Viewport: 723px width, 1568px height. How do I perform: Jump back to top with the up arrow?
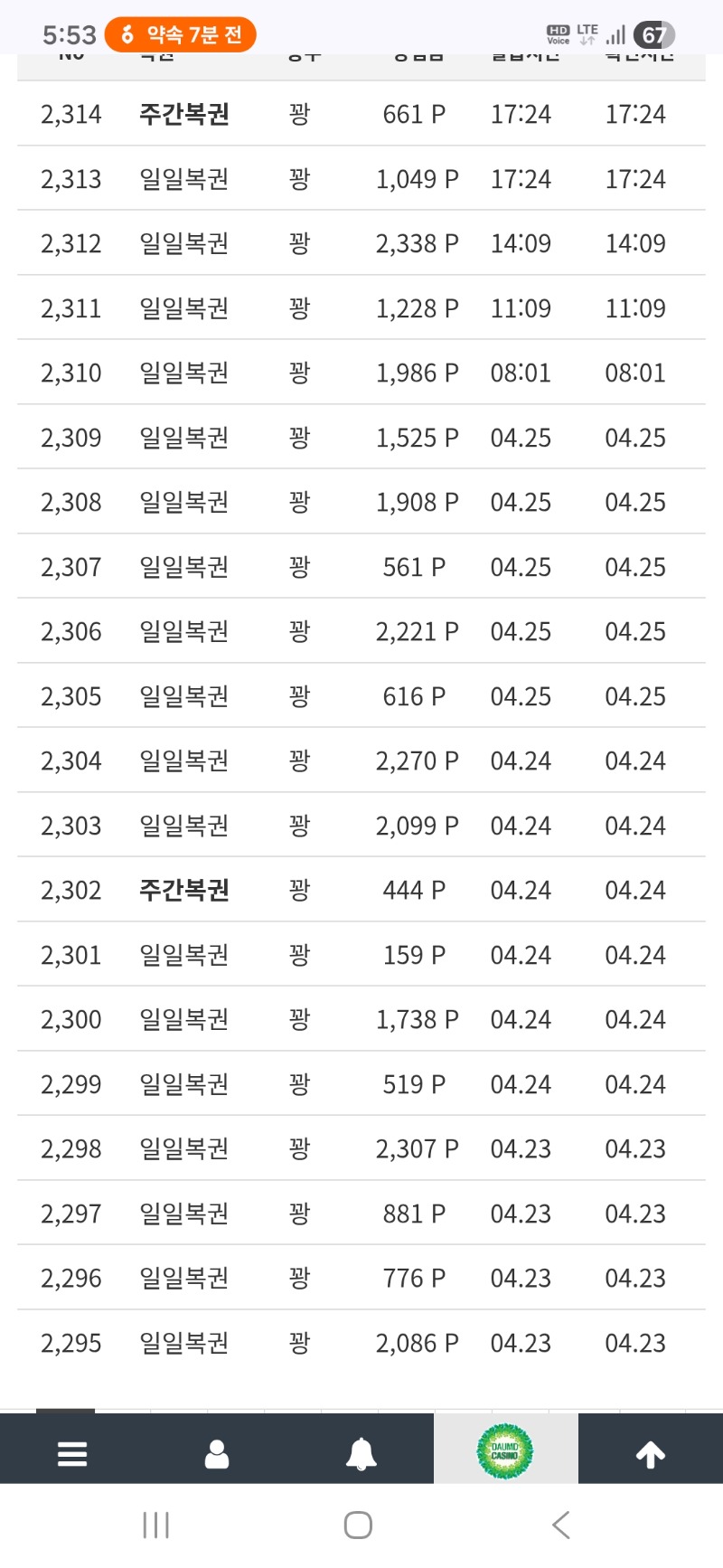[x=651, y=1454]
